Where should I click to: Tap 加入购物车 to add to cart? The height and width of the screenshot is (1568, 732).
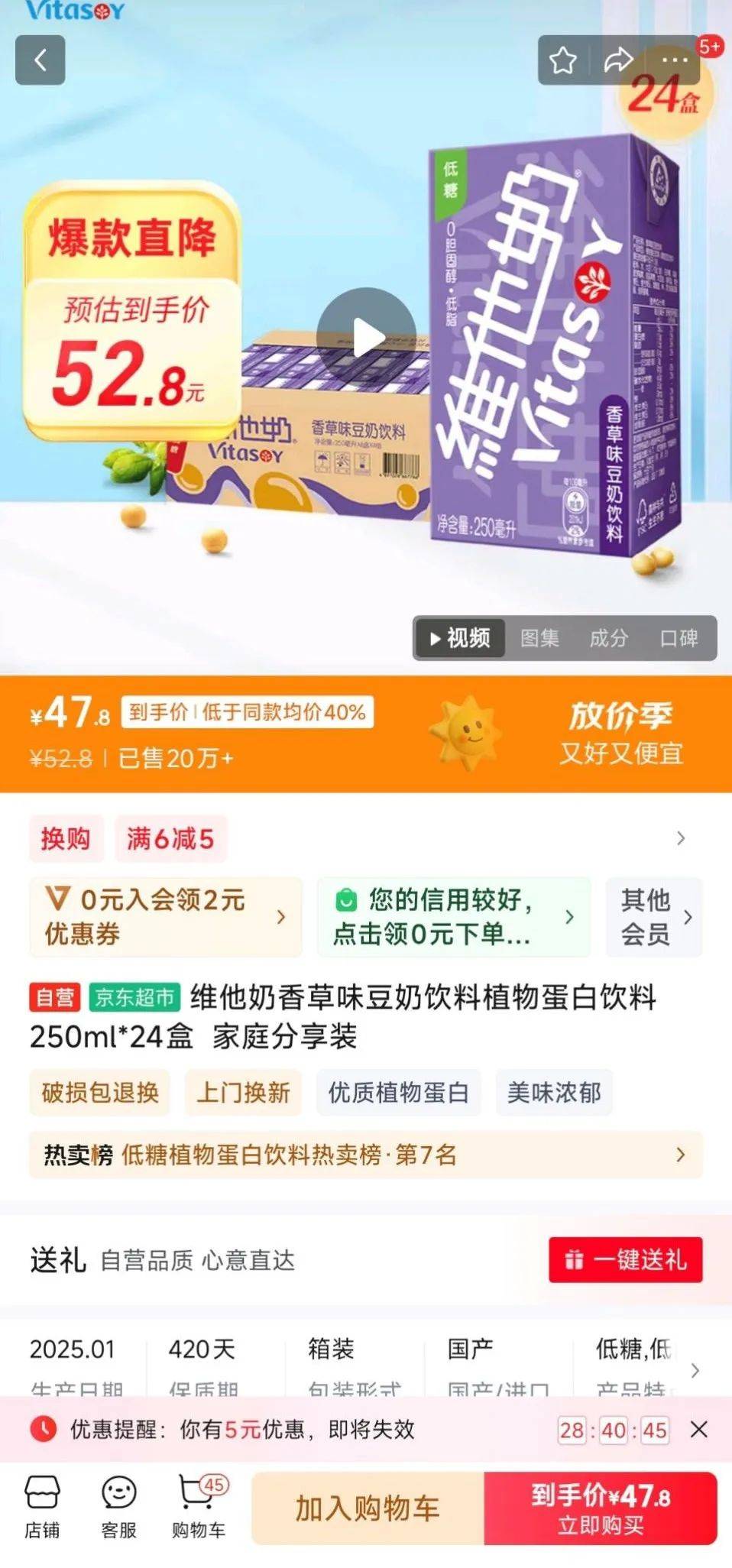pyautogui.click(x=368, y=1508)
